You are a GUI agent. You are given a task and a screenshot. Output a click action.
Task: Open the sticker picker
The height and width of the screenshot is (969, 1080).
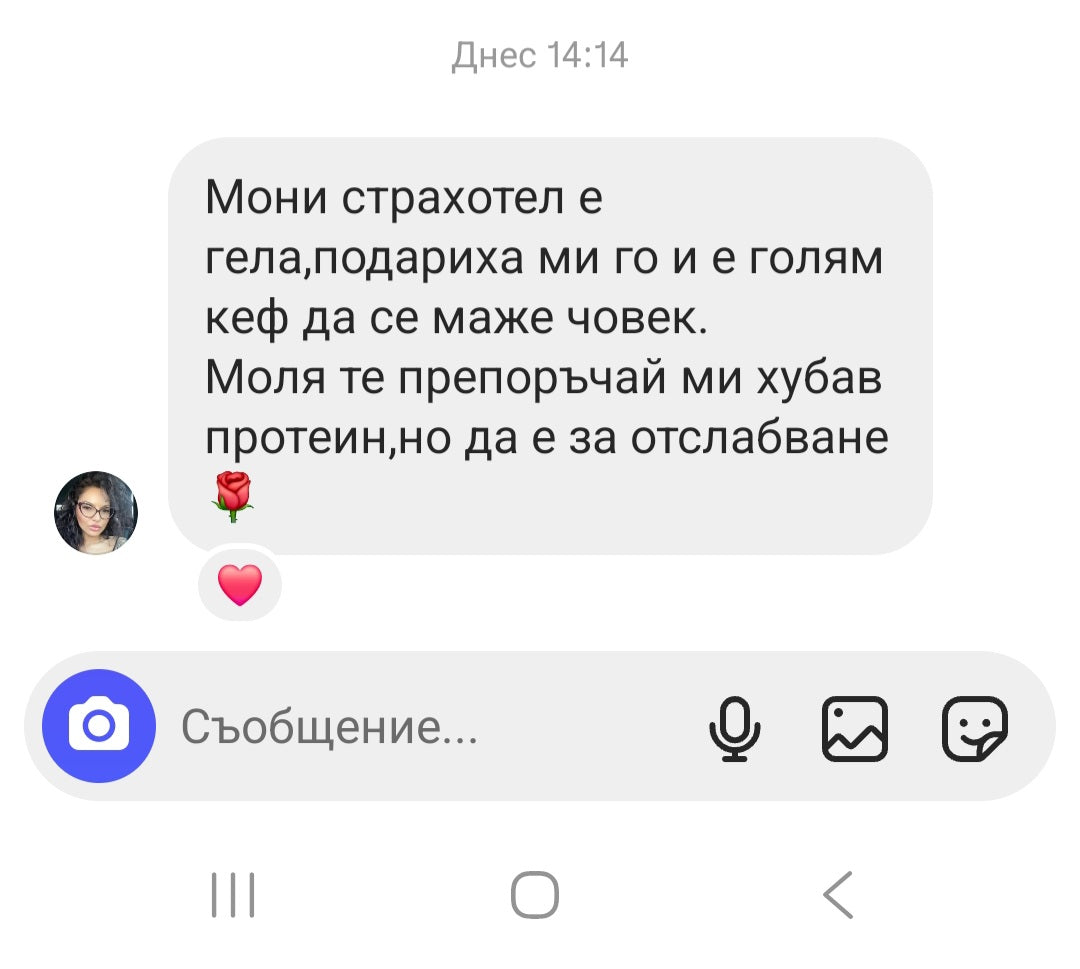point(975,727)
